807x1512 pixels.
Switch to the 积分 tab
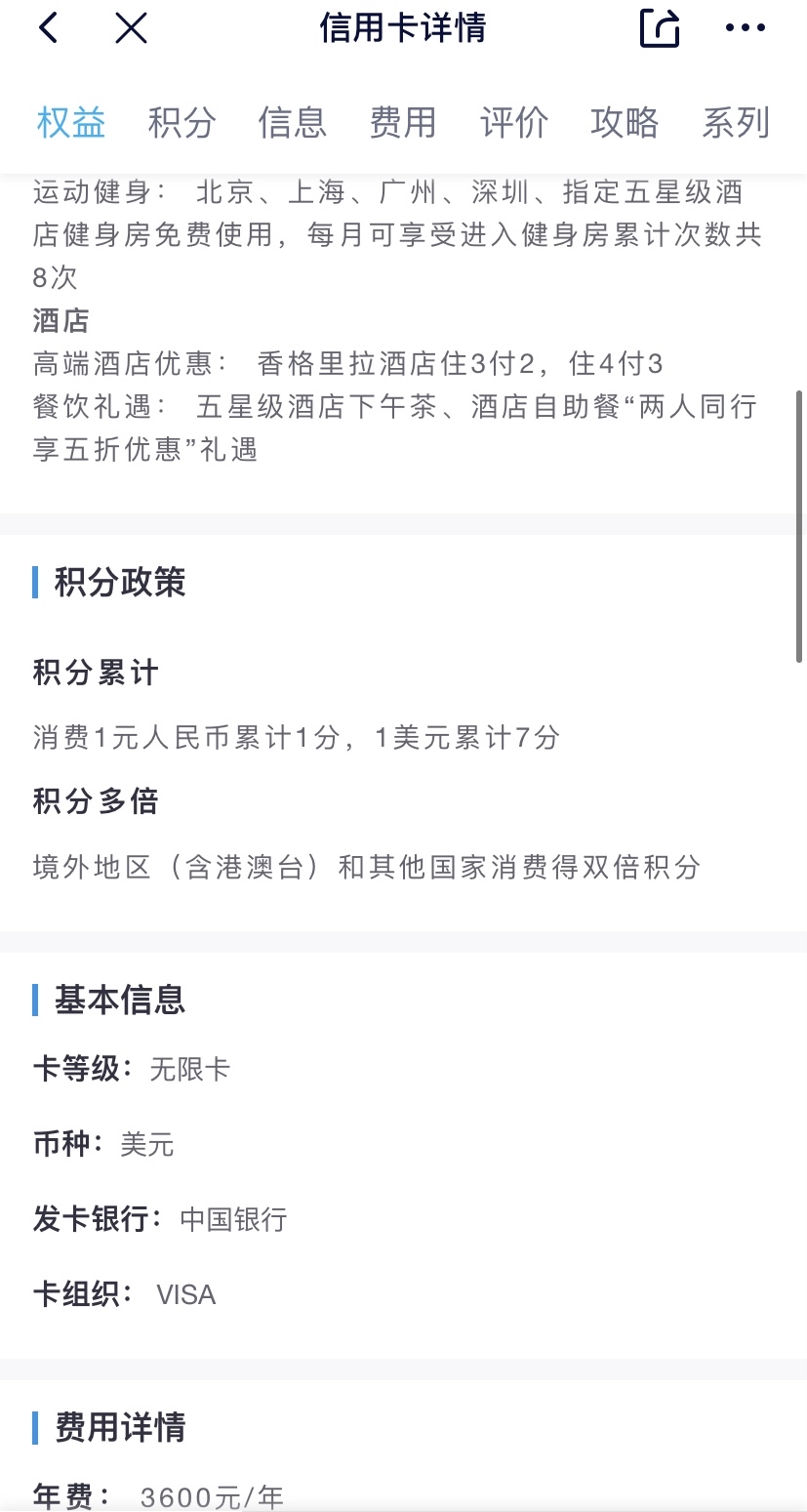[x=182, y=123]
